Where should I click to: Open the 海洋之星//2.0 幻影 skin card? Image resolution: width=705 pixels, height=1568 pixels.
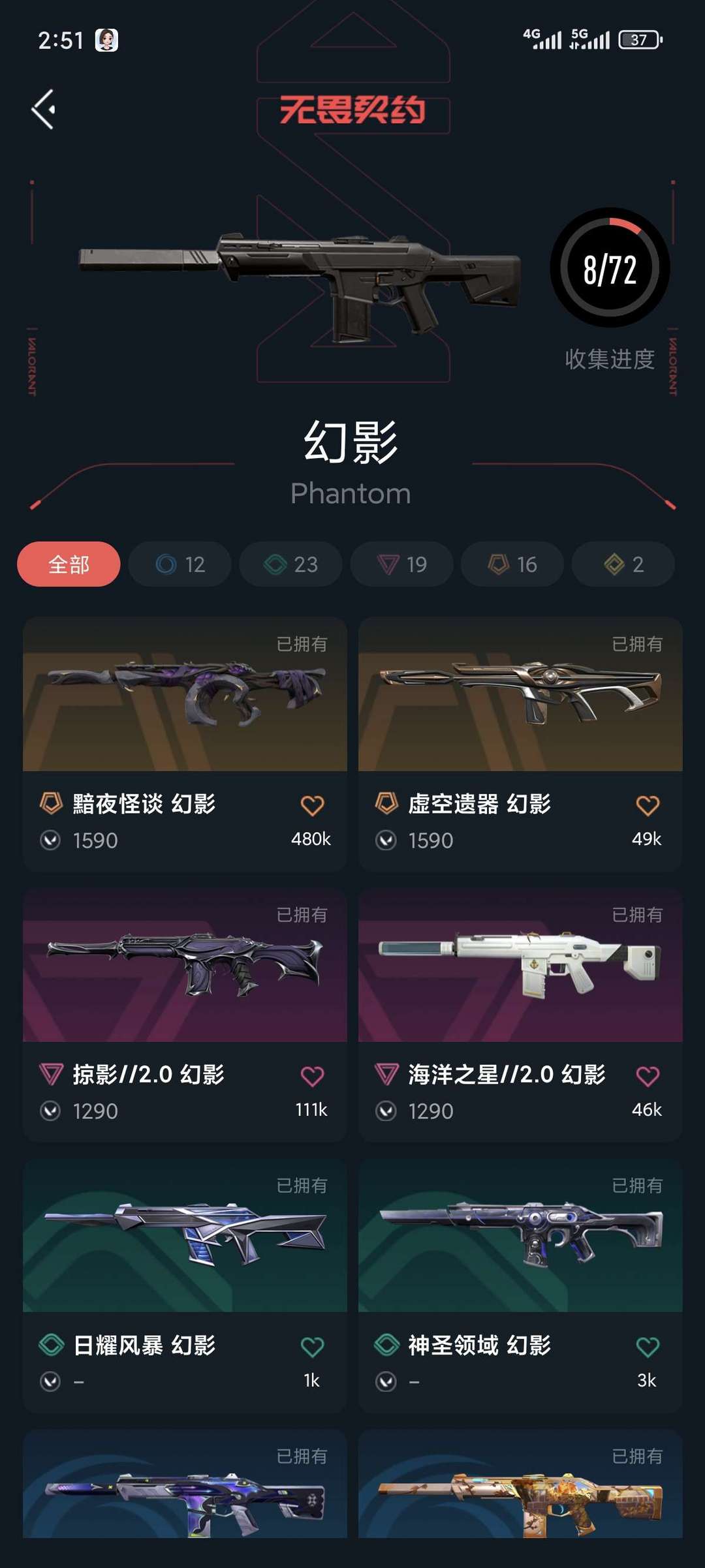click(x=520, y=1015)
